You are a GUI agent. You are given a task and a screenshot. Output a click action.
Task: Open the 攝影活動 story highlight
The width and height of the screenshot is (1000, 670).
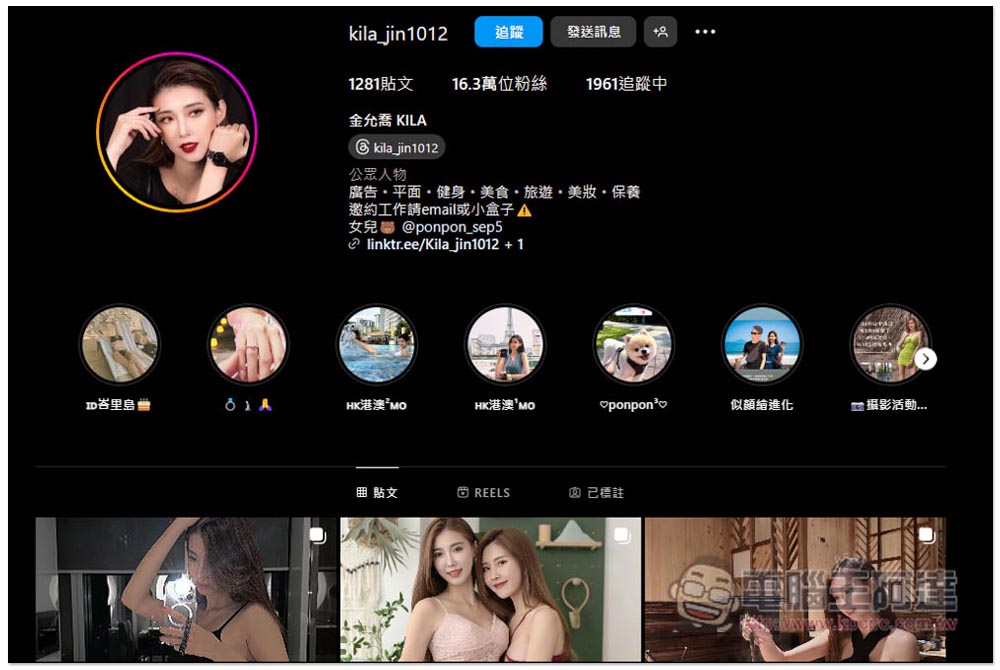point(889,345)
